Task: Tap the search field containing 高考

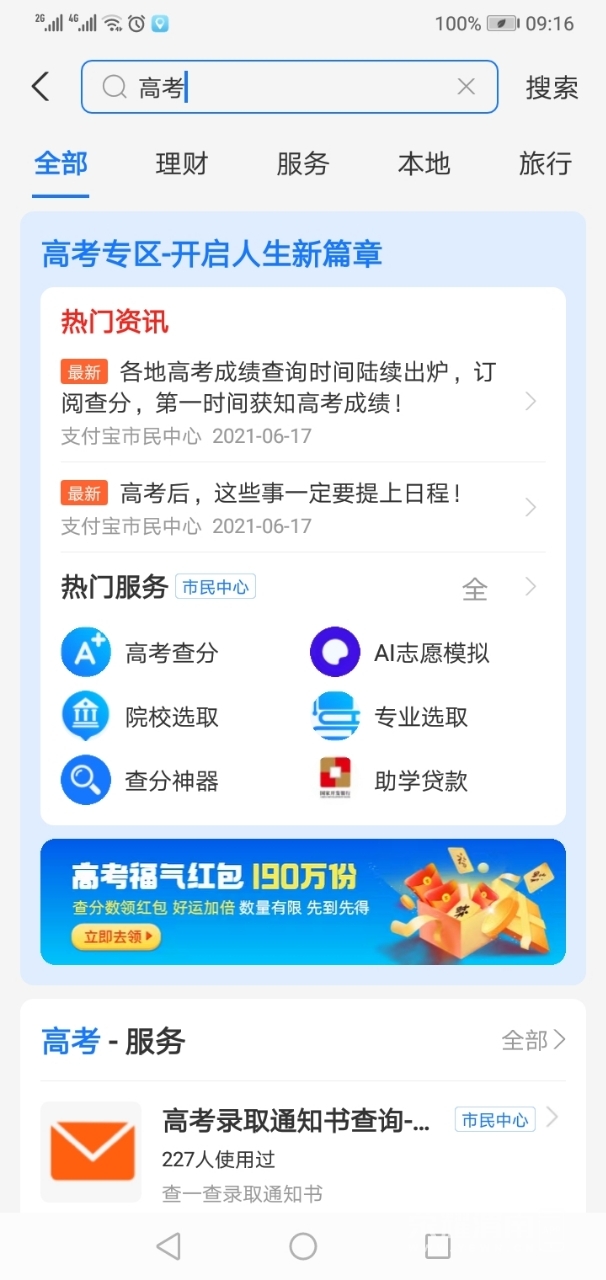Action: [x=290, y=87]
